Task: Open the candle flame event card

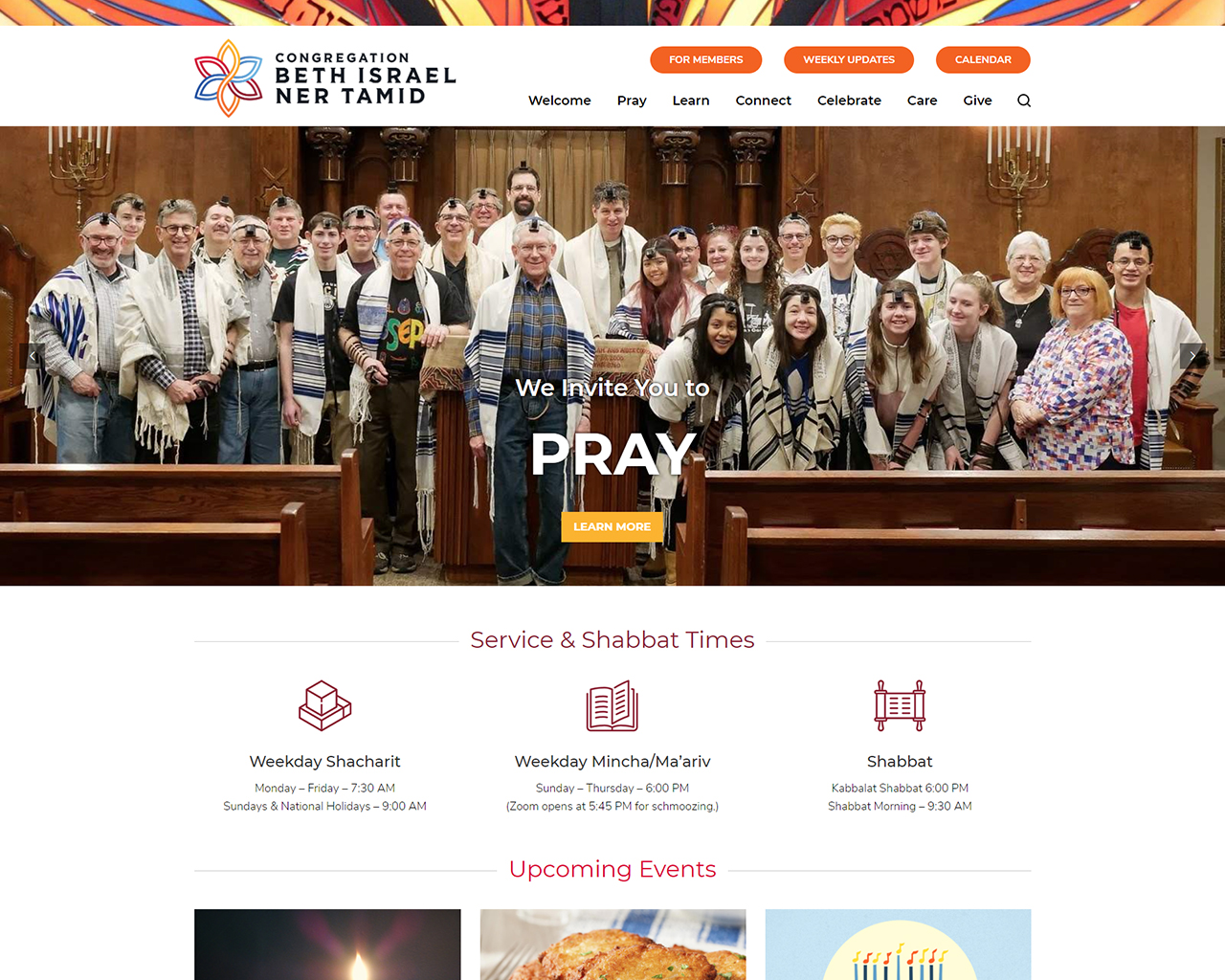Action: tap(327, 944)
